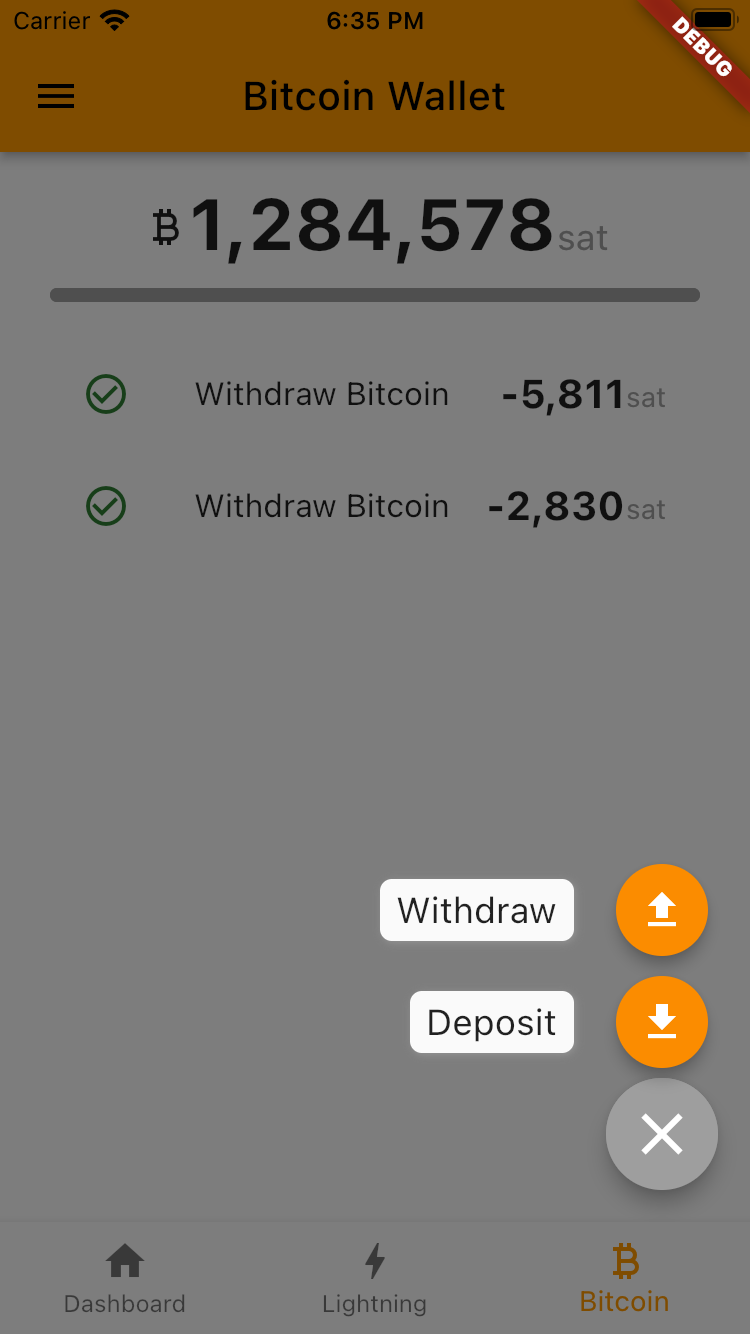Screen dimensions: 750x1334
Task: Tap the Bitcoin currency icon in navigation
Action: [623, 1261]
